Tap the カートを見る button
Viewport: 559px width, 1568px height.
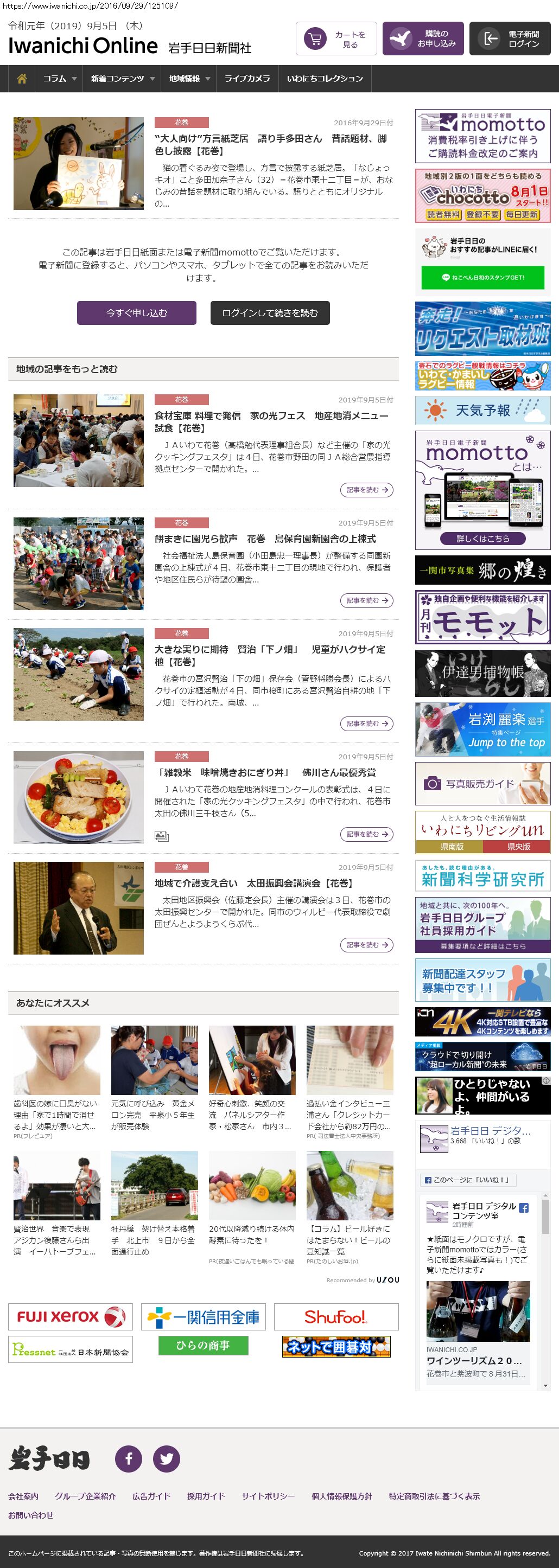(x=336, y=39)
